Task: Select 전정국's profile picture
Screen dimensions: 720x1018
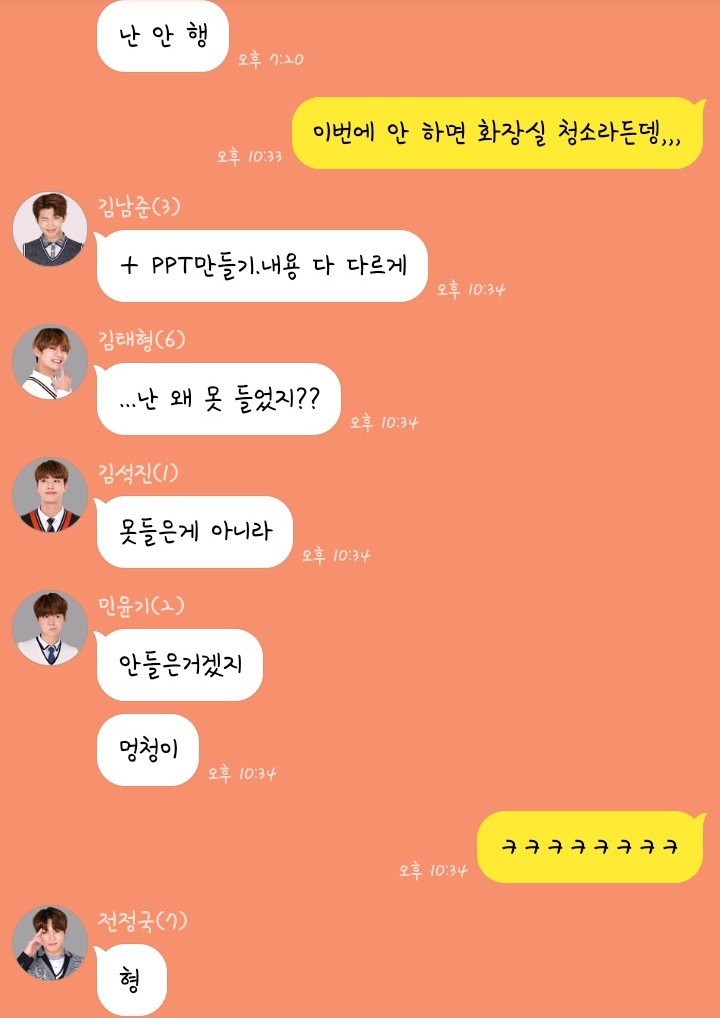Action: coord(50,943)
